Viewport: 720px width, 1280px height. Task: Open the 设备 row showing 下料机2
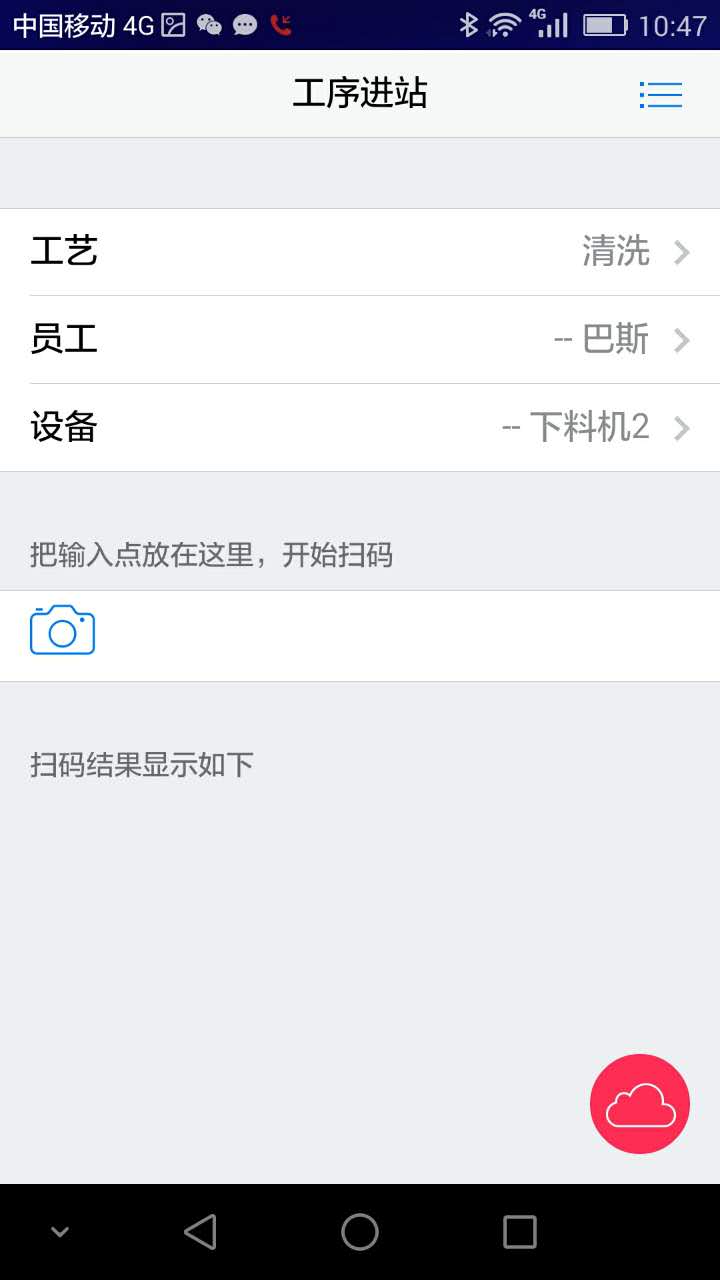tap(360, 428)
